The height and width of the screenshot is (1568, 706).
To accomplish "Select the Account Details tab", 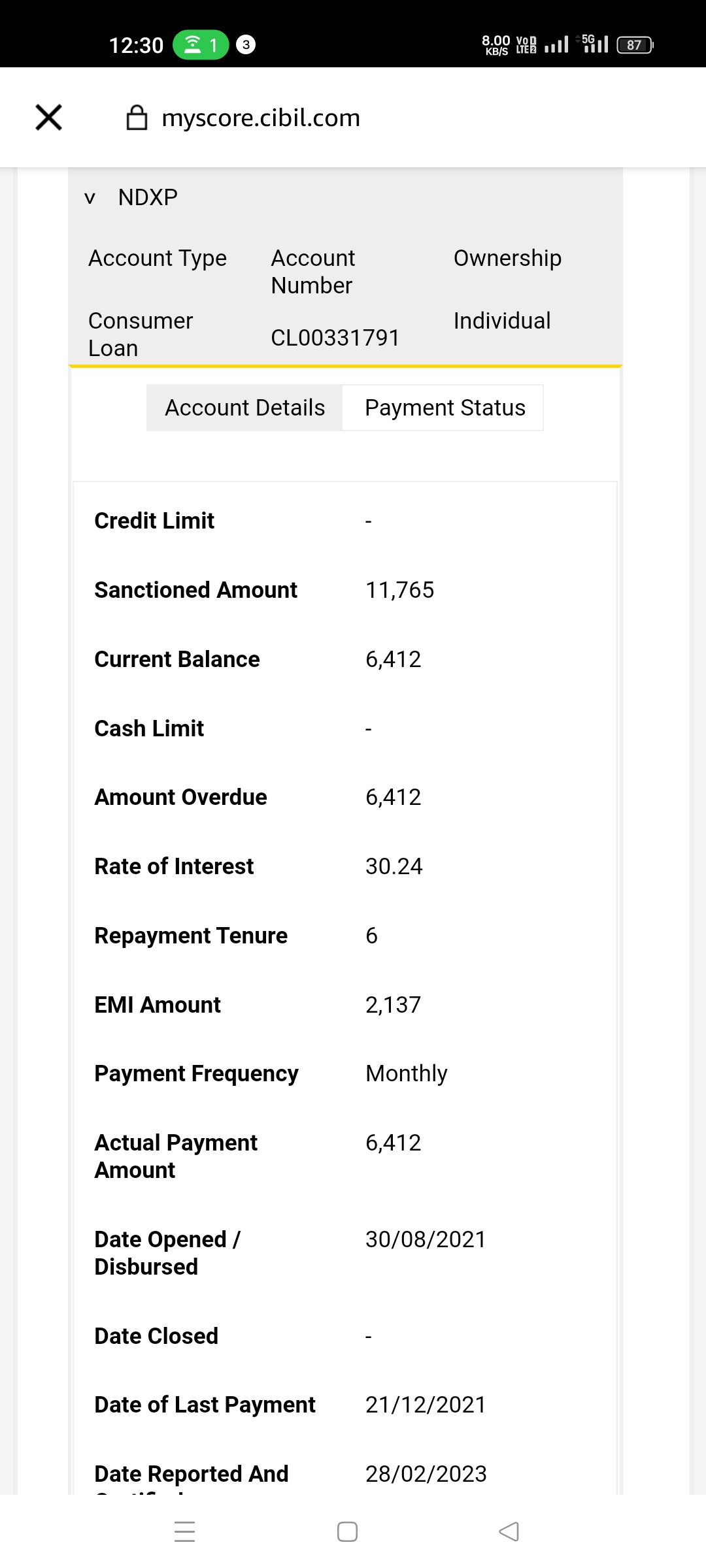I will point(244,408).
